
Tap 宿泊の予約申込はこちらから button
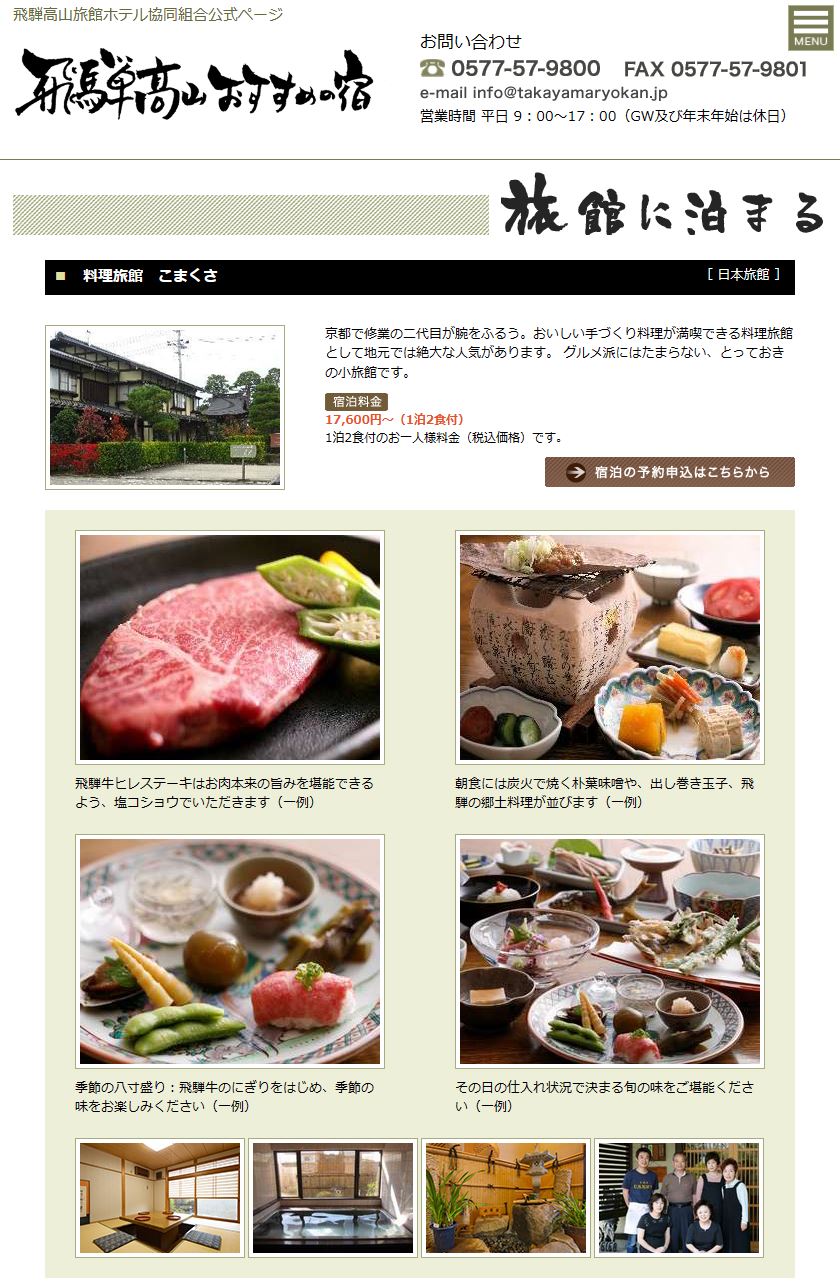(669, 472)
